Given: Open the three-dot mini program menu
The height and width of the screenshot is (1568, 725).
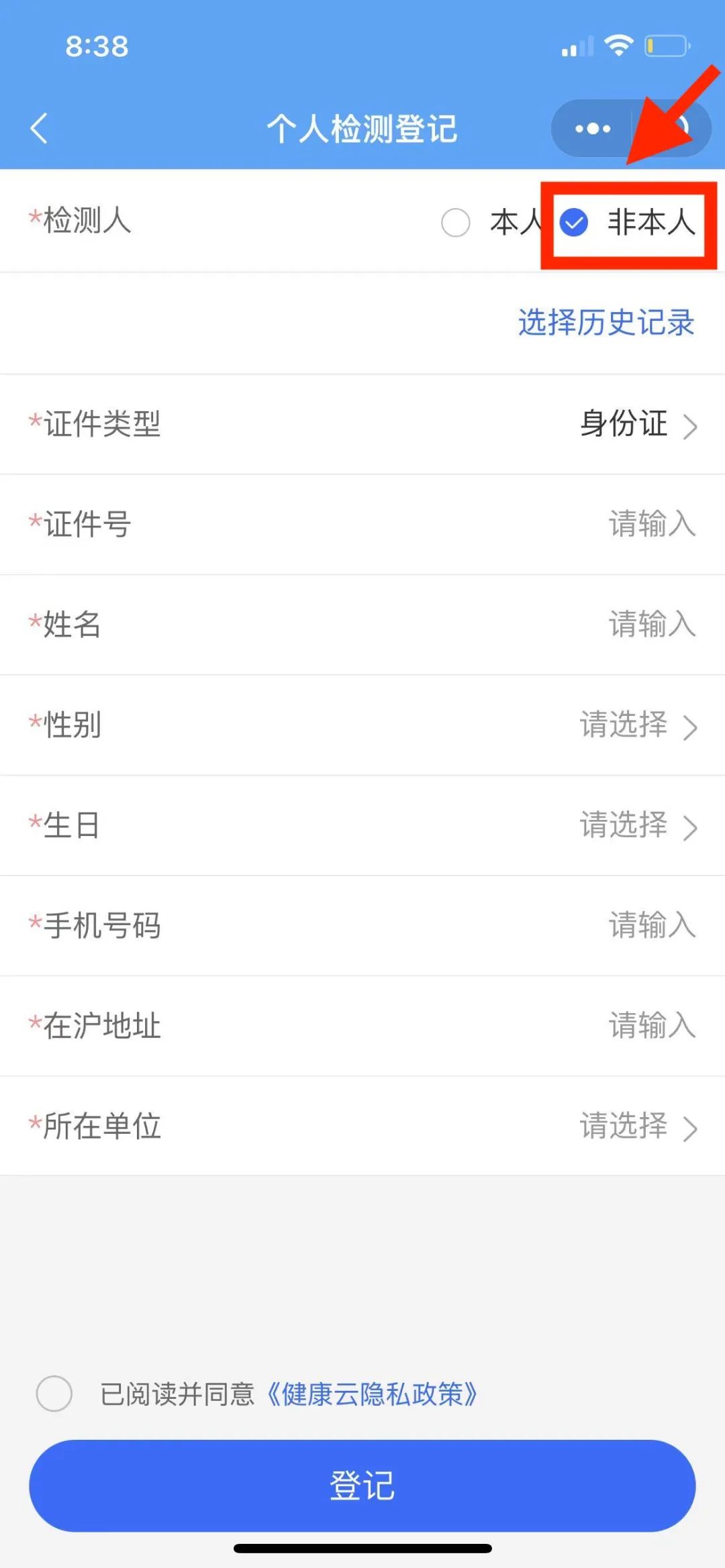Looking at the screenshot, I should pos(593,128).
